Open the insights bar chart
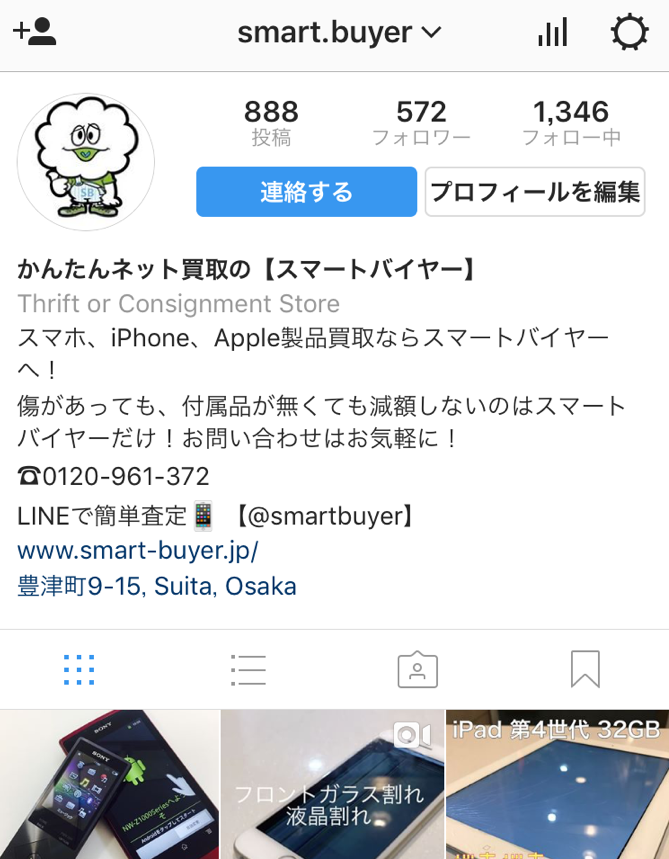669x859 pixels. tap(552, 33)
